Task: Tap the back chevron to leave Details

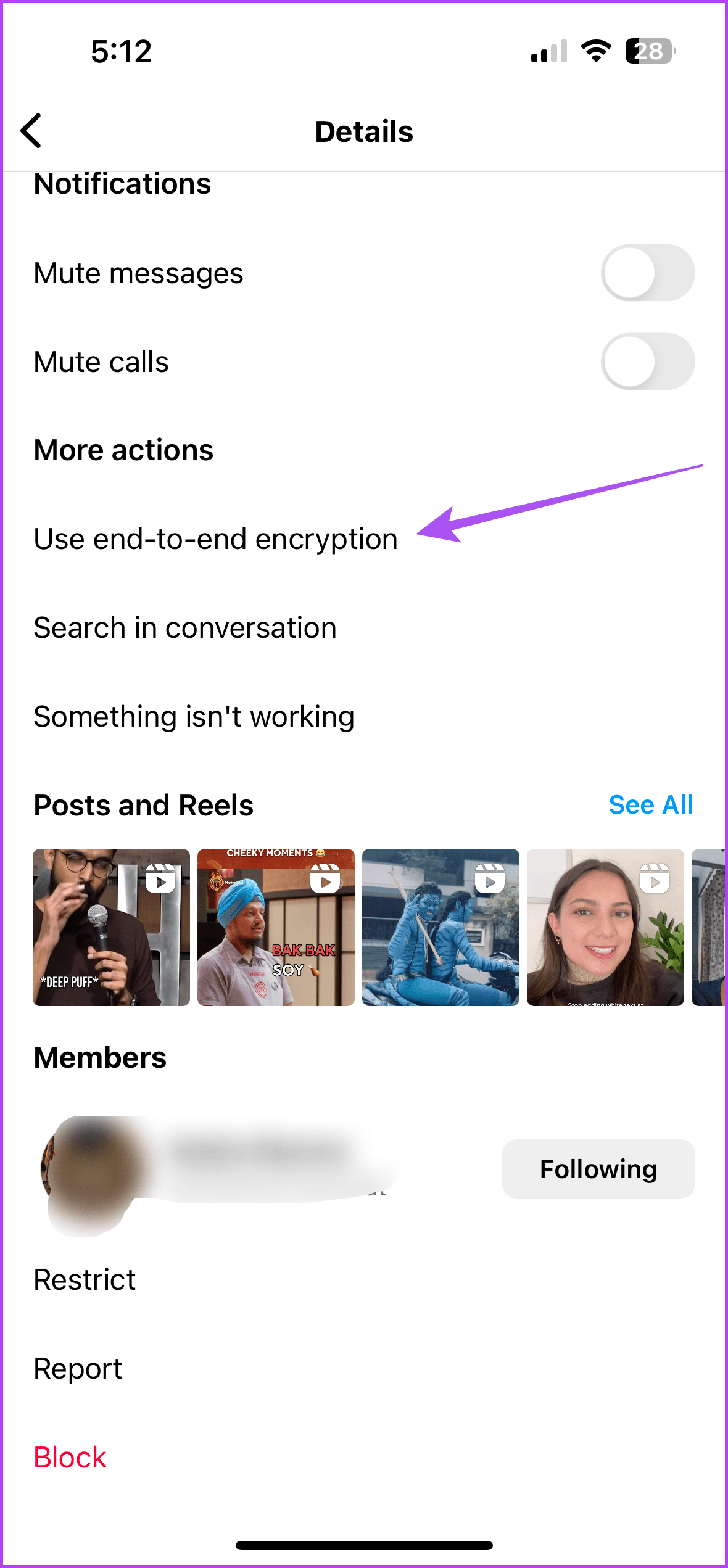Action: click(x=32, y=131)
